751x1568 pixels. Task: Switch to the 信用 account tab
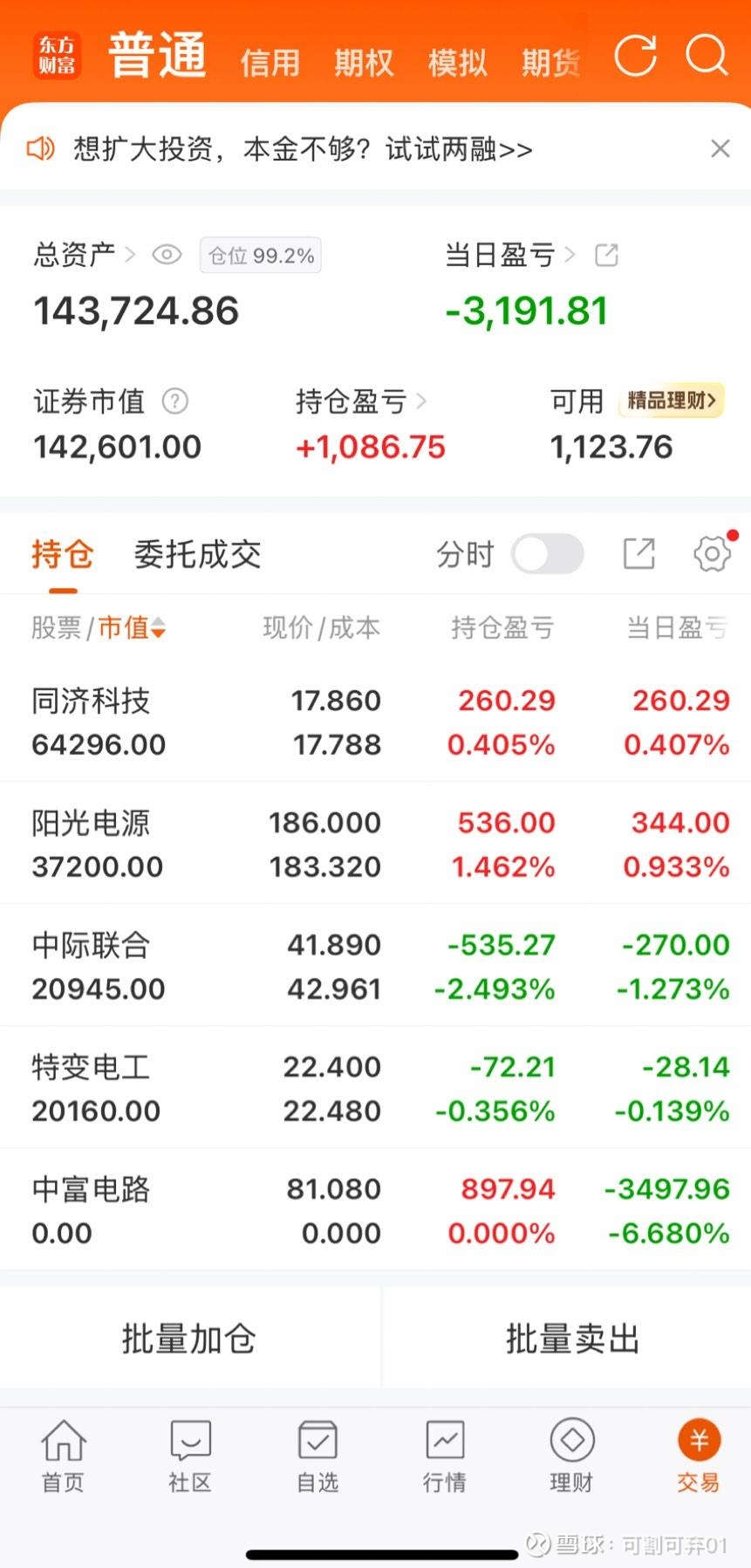point(270,63)
